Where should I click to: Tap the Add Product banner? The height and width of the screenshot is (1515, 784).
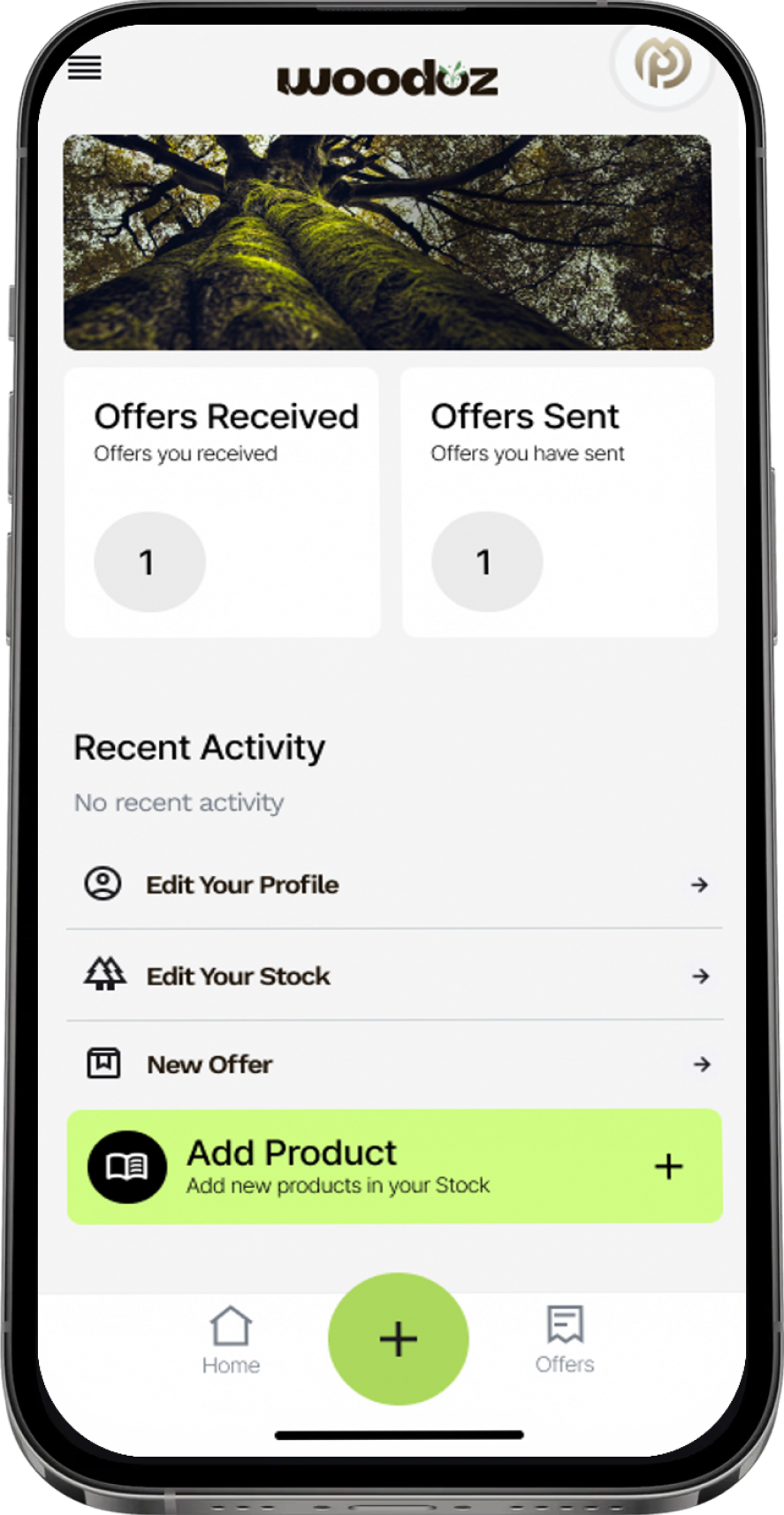pyautogui.click(x=394, y=1167)
